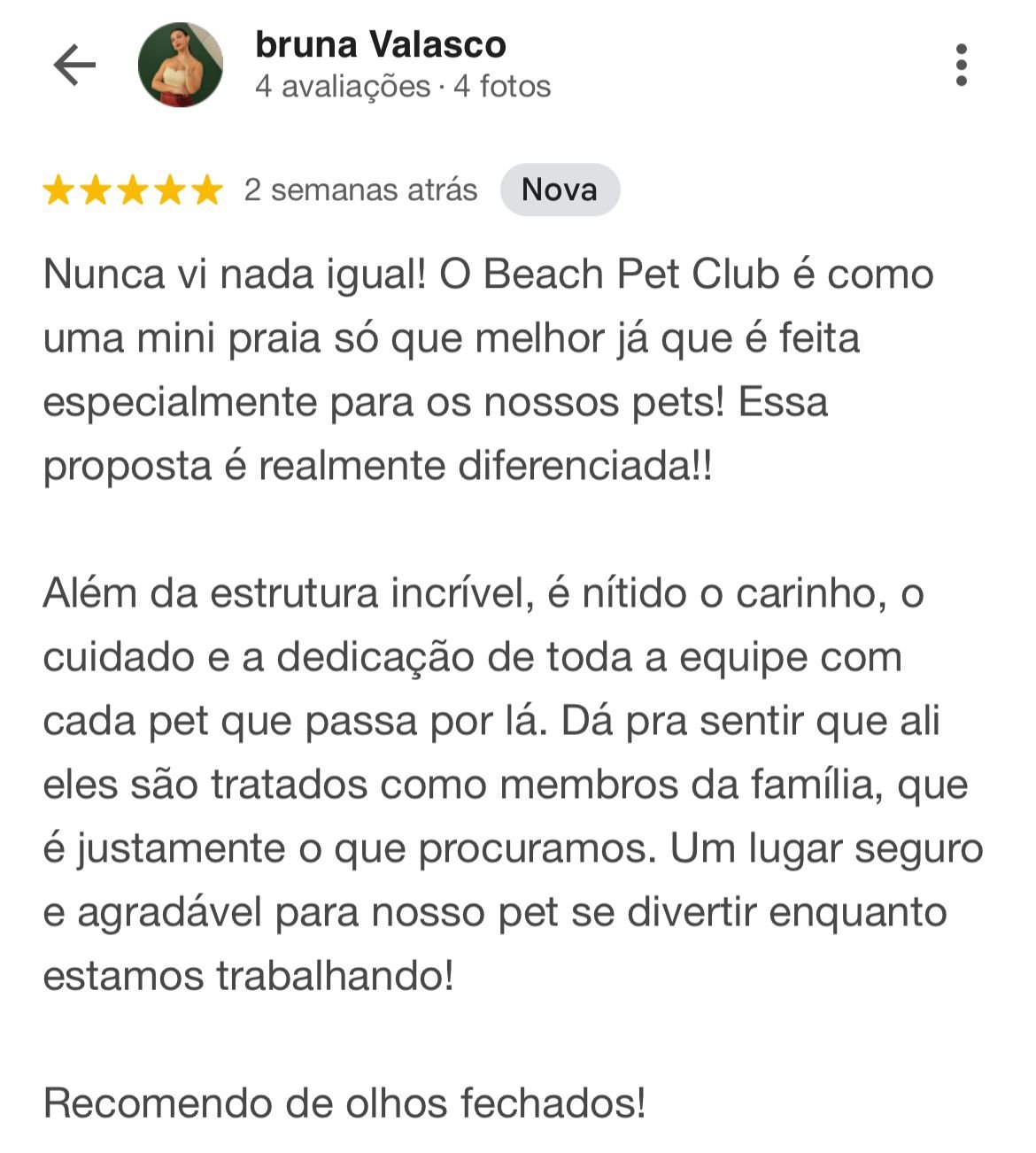The width and height of the screenshot is (1036, 1153).
Task: Open the three-dot overflow menu
Action: 961,65
